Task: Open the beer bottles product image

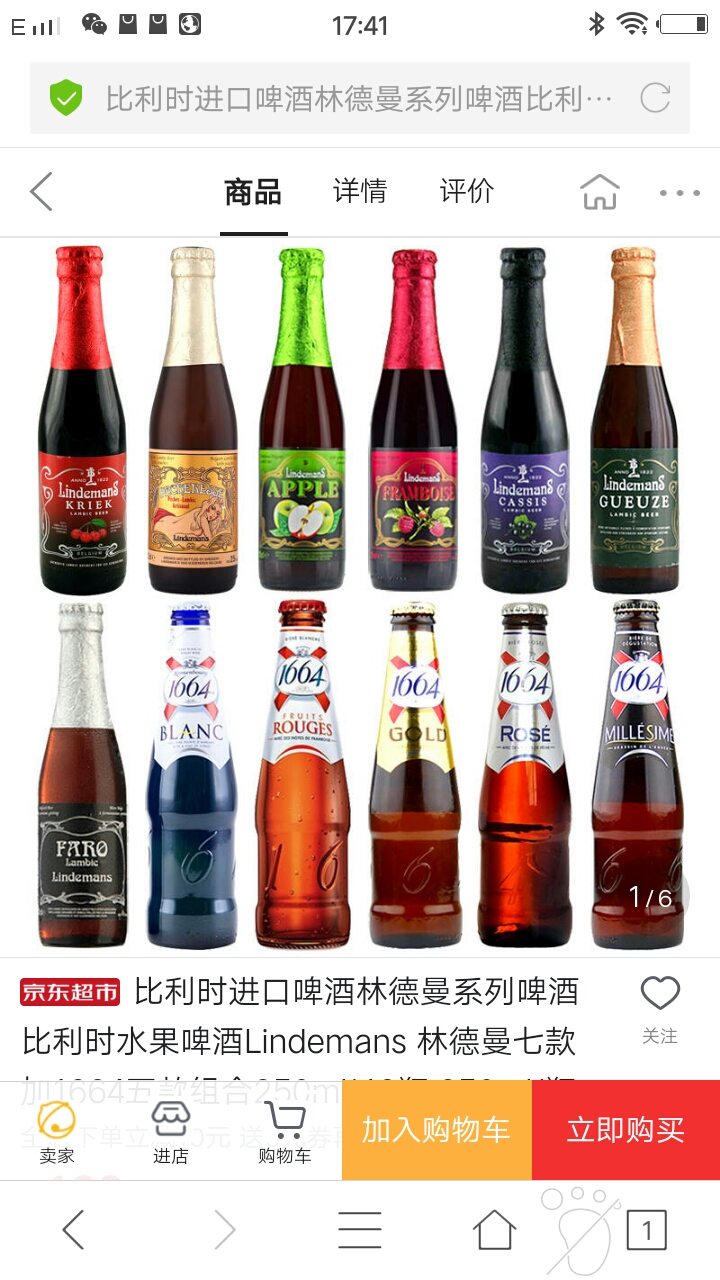Action: point(360,598)
